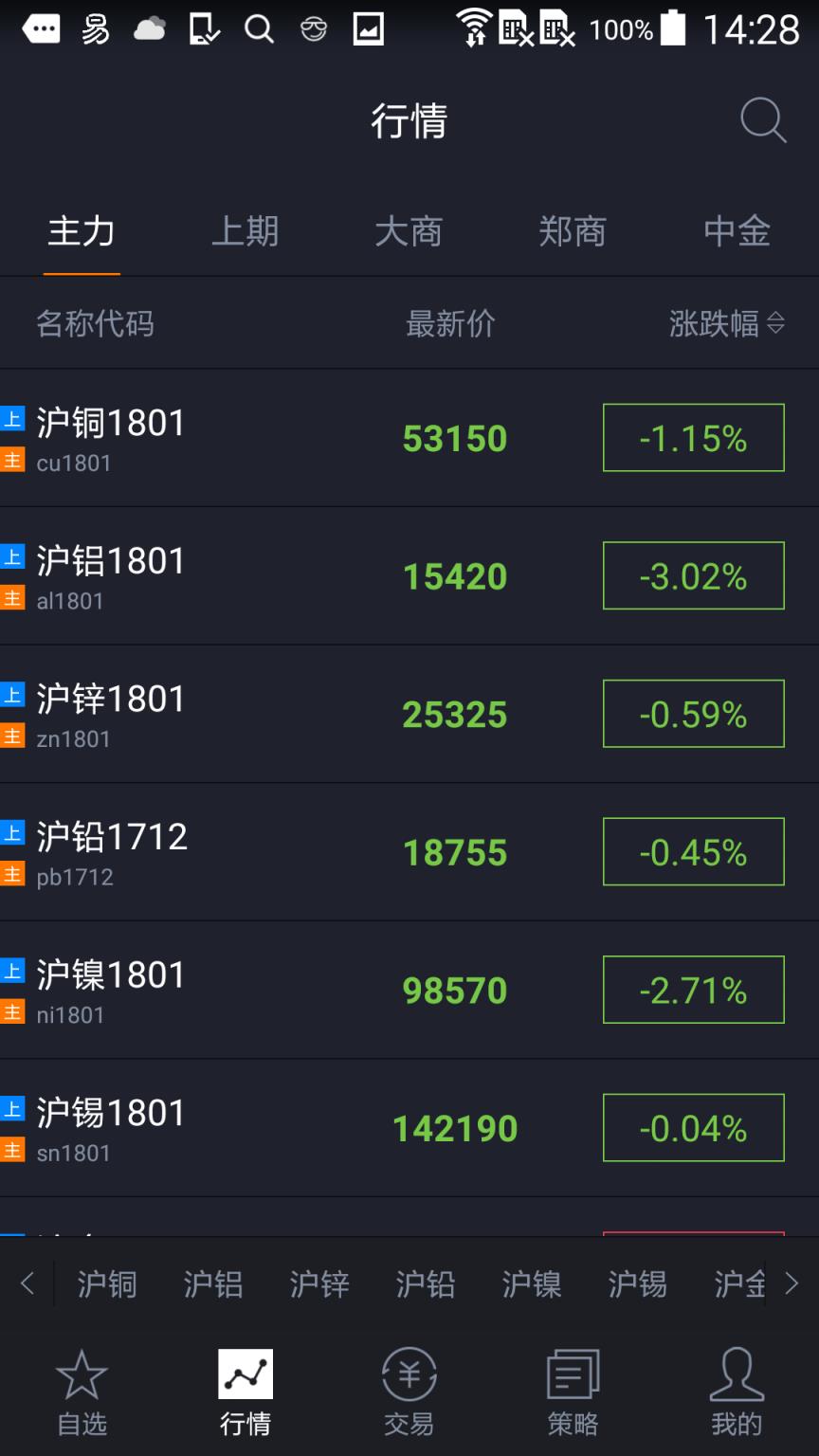The height and width of the screenshot is (1456, 819).
Task: Open the search magnifier at top right
Action: click(x=761, y=120)
